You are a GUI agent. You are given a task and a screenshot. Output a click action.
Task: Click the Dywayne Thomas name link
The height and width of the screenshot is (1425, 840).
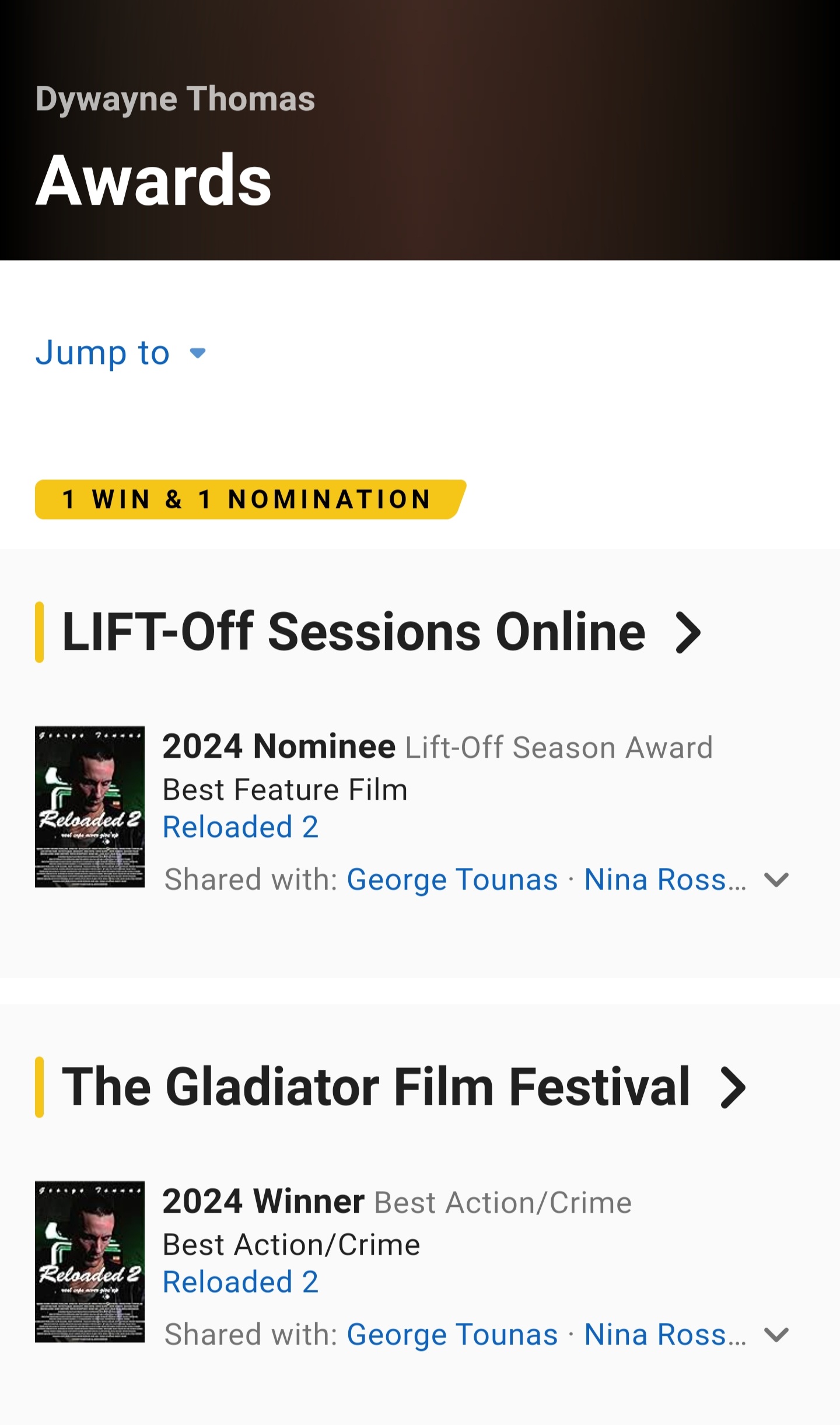click(x=174, y=98)
